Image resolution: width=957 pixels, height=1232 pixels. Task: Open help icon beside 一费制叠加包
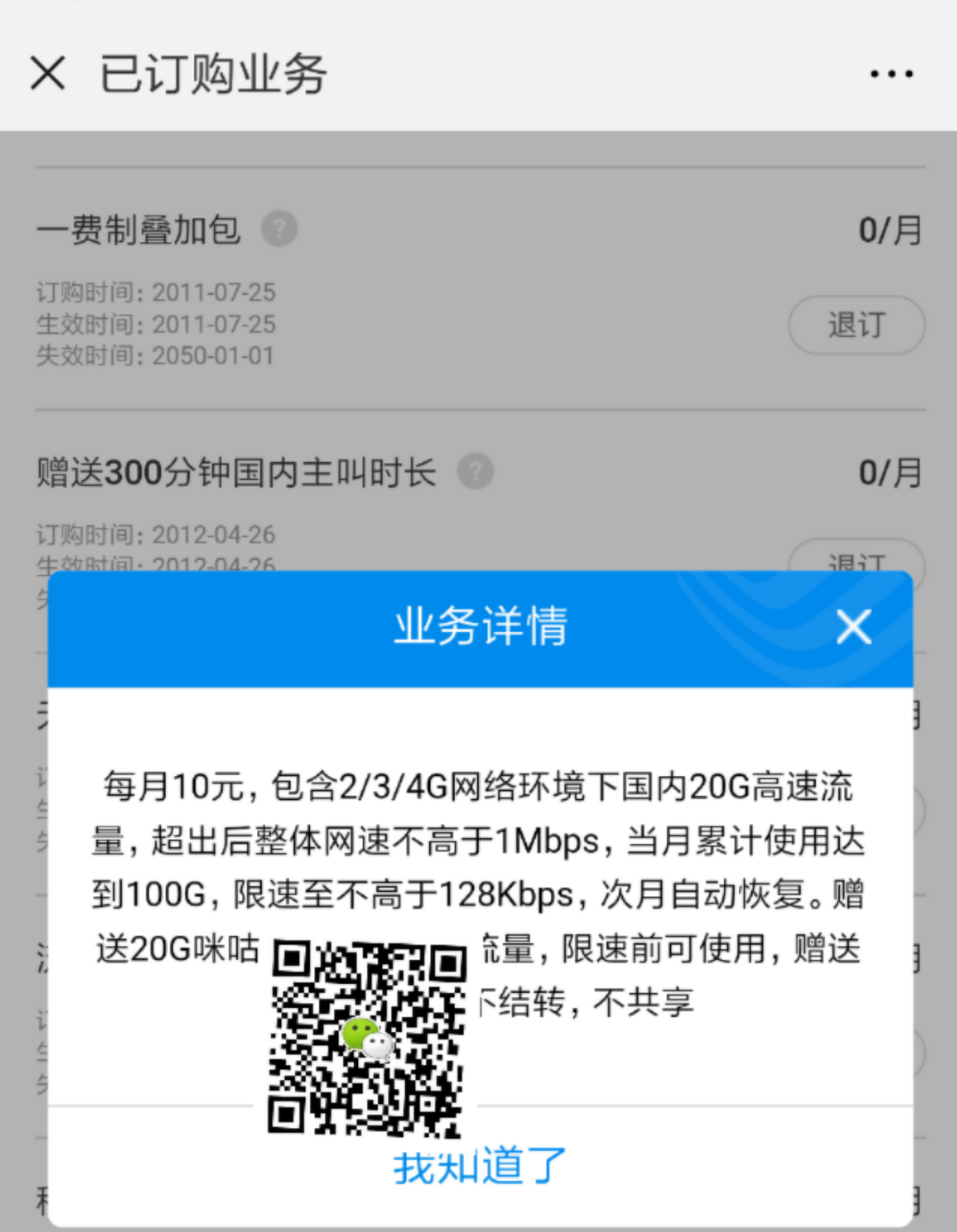279,229
